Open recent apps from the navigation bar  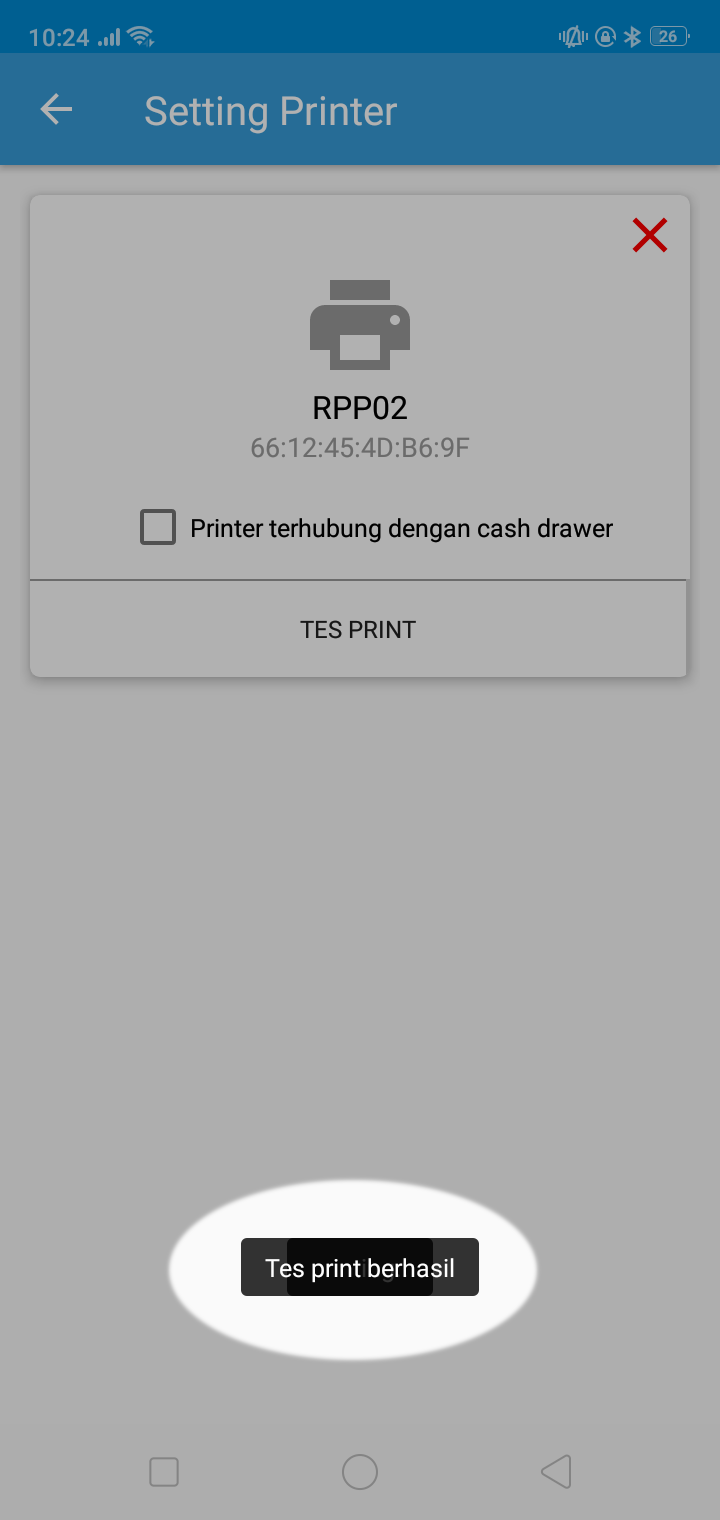(x=164, y=1472)
